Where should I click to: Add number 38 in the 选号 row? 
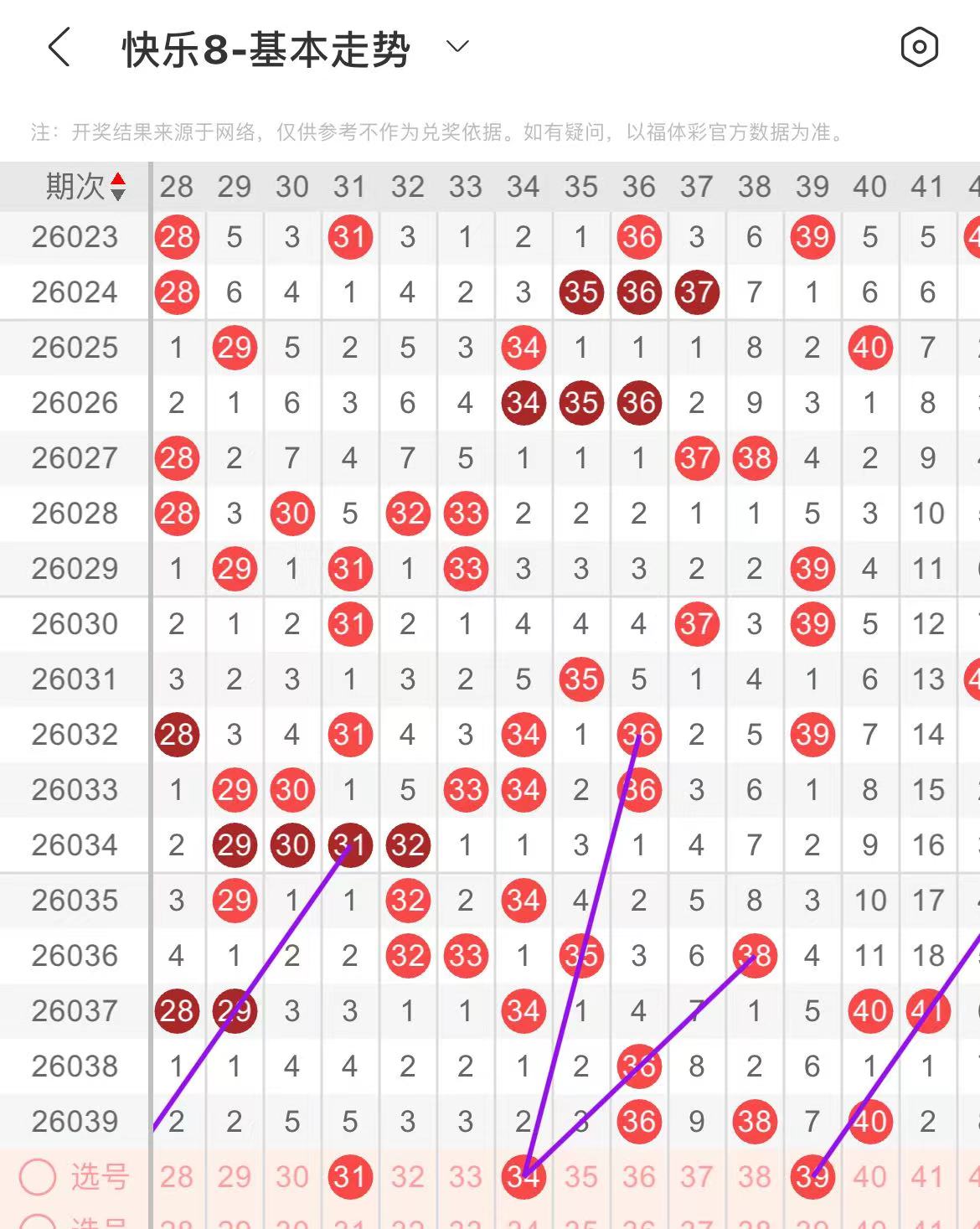(x=755, y=1177)
